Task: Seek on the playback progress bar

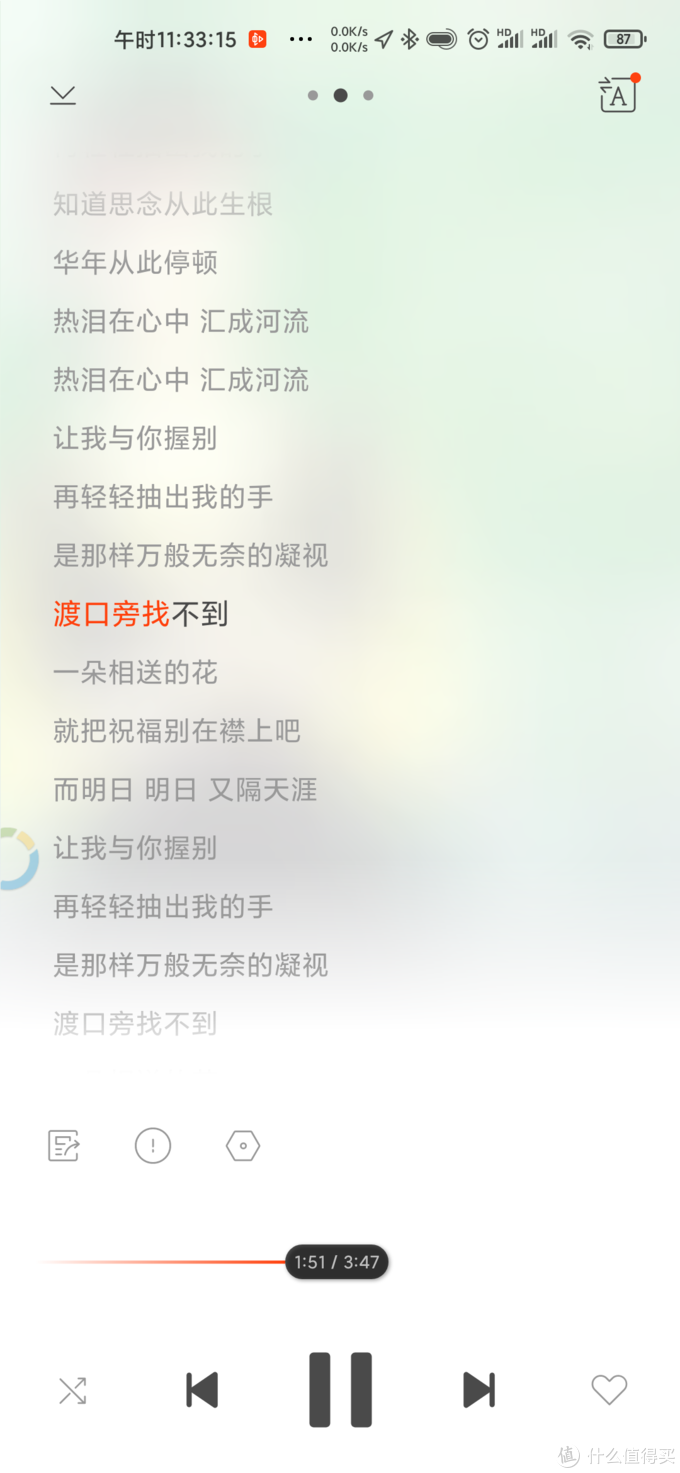Action: coord(340,1262)
